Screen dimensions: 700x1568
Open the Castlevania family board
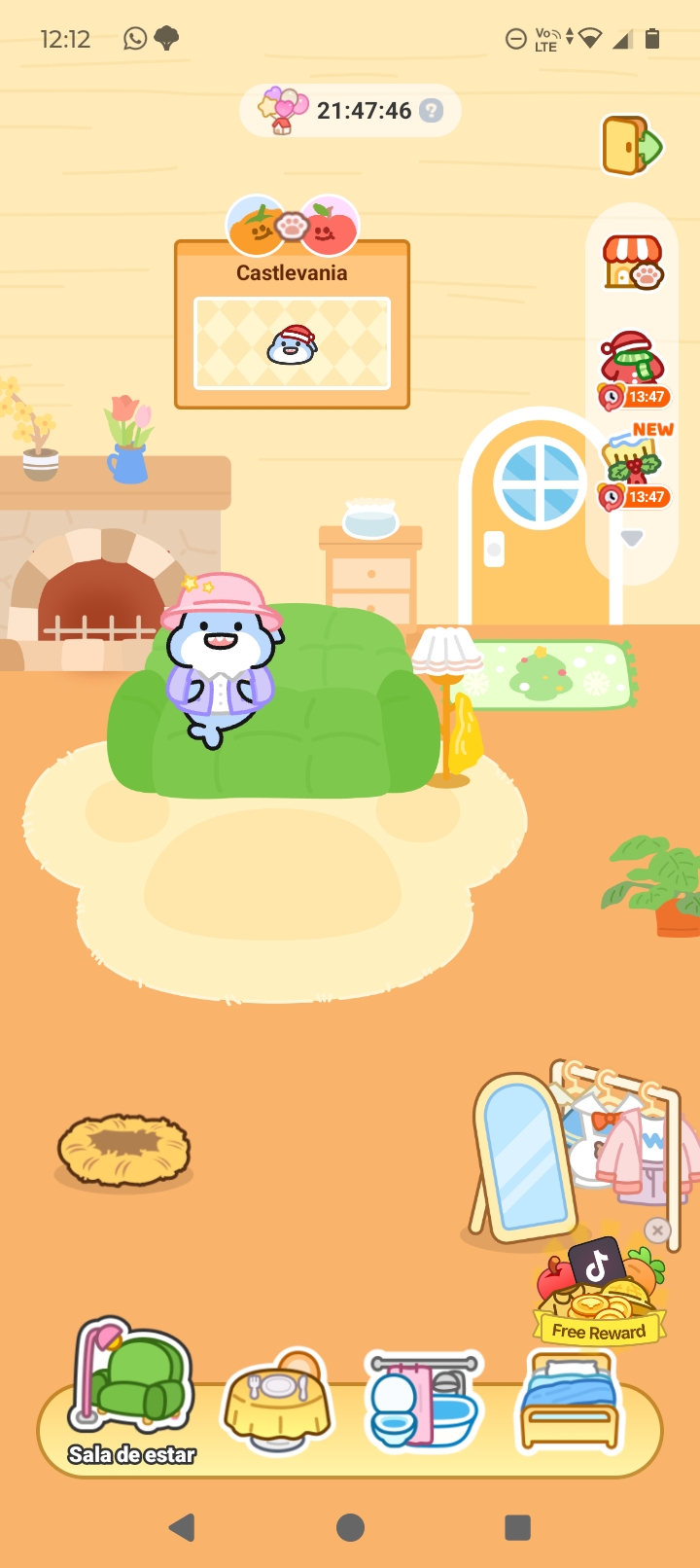coord(292,325)
